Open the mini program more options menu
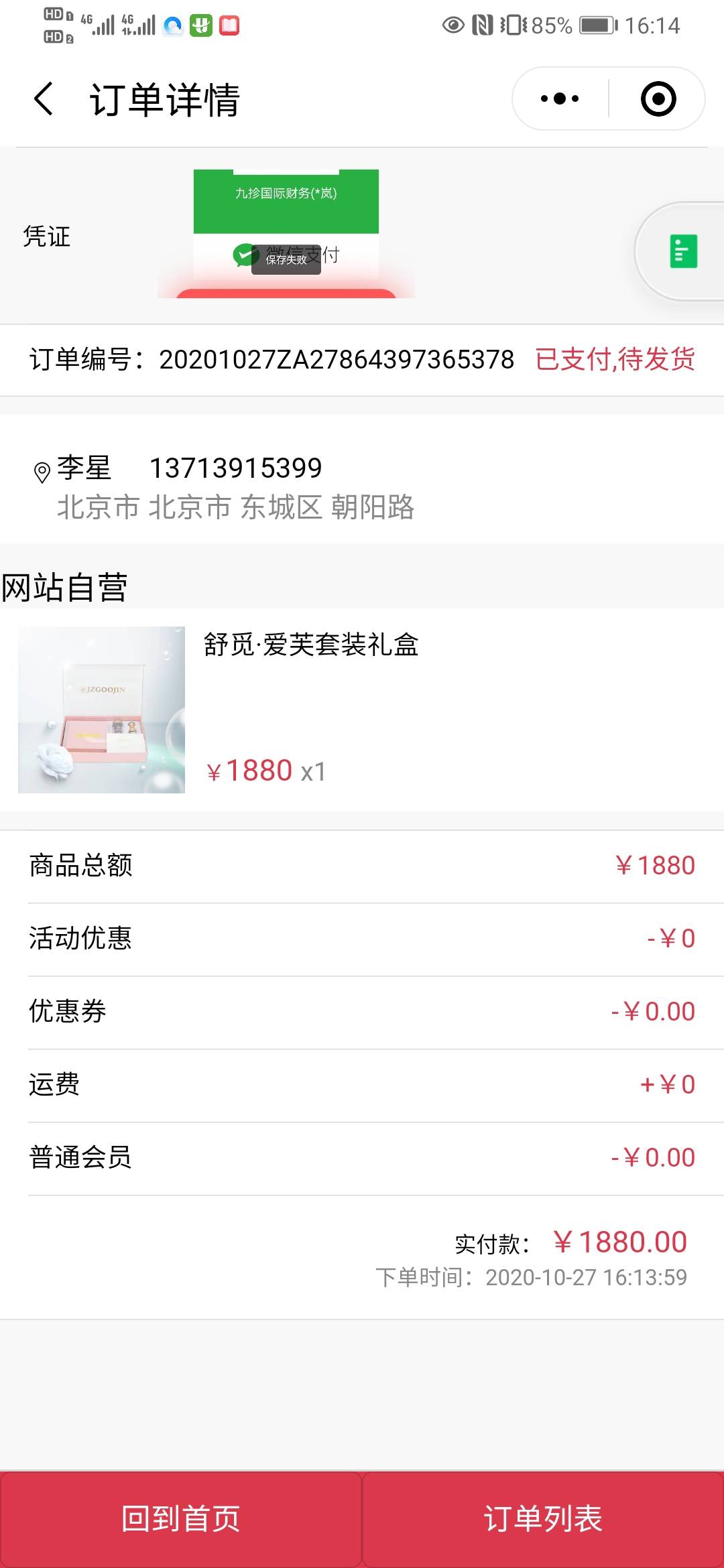724x1568 pixels. tap(560, 99)
